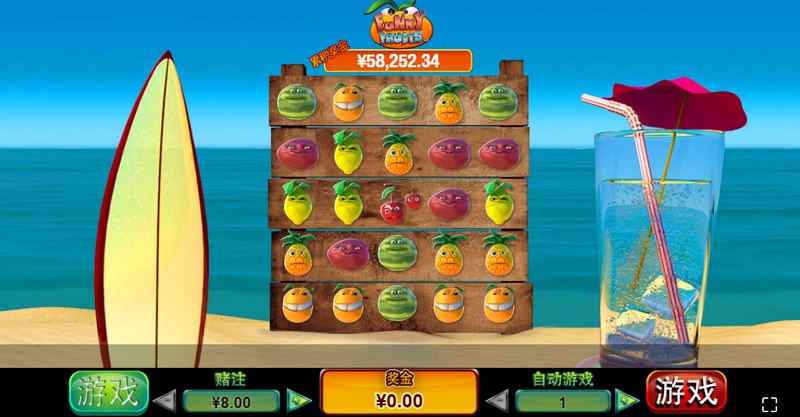800x417 pixels.
Task: Increase the 自动游戏 spin count
Action: [x=627, y=400]
